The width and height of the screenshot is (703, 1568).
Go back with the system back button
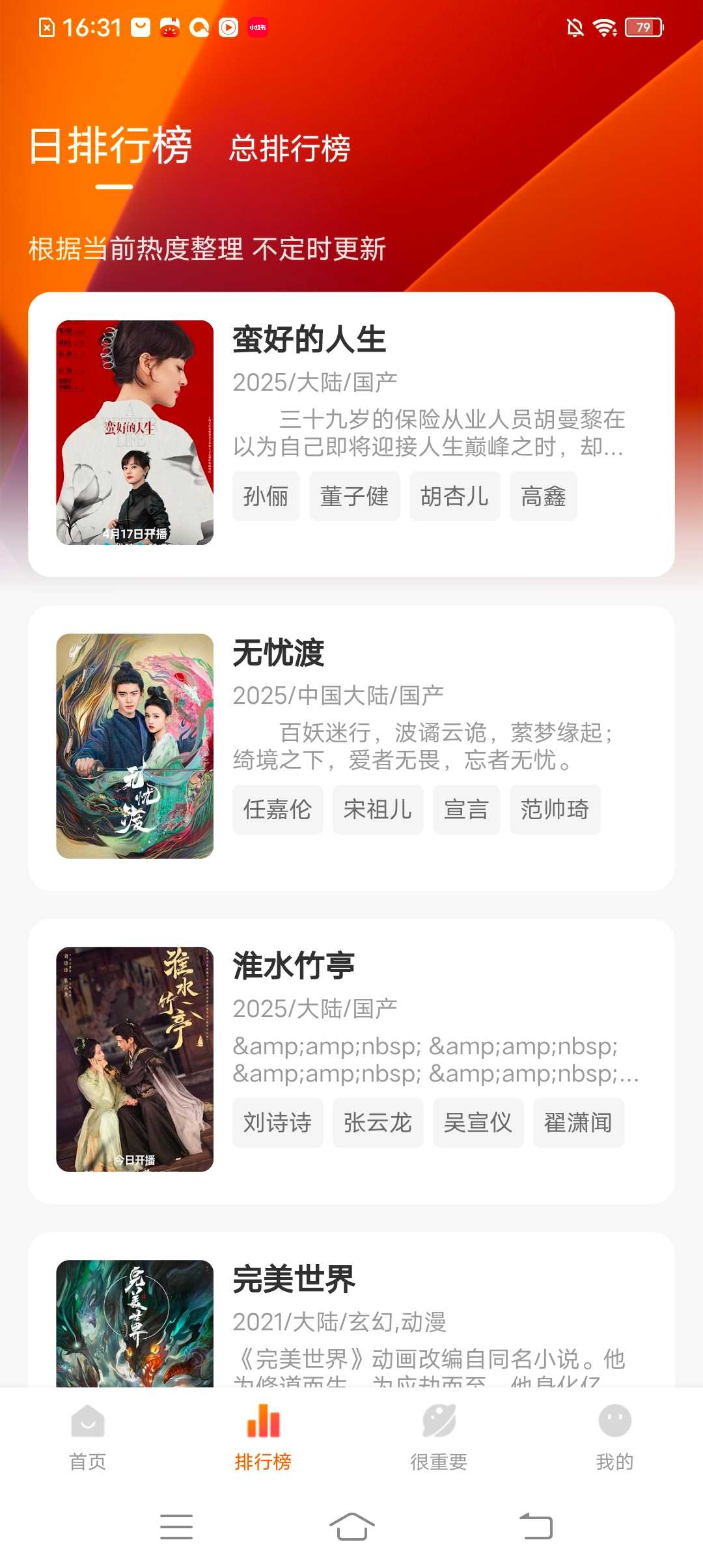click(536, 1526)
